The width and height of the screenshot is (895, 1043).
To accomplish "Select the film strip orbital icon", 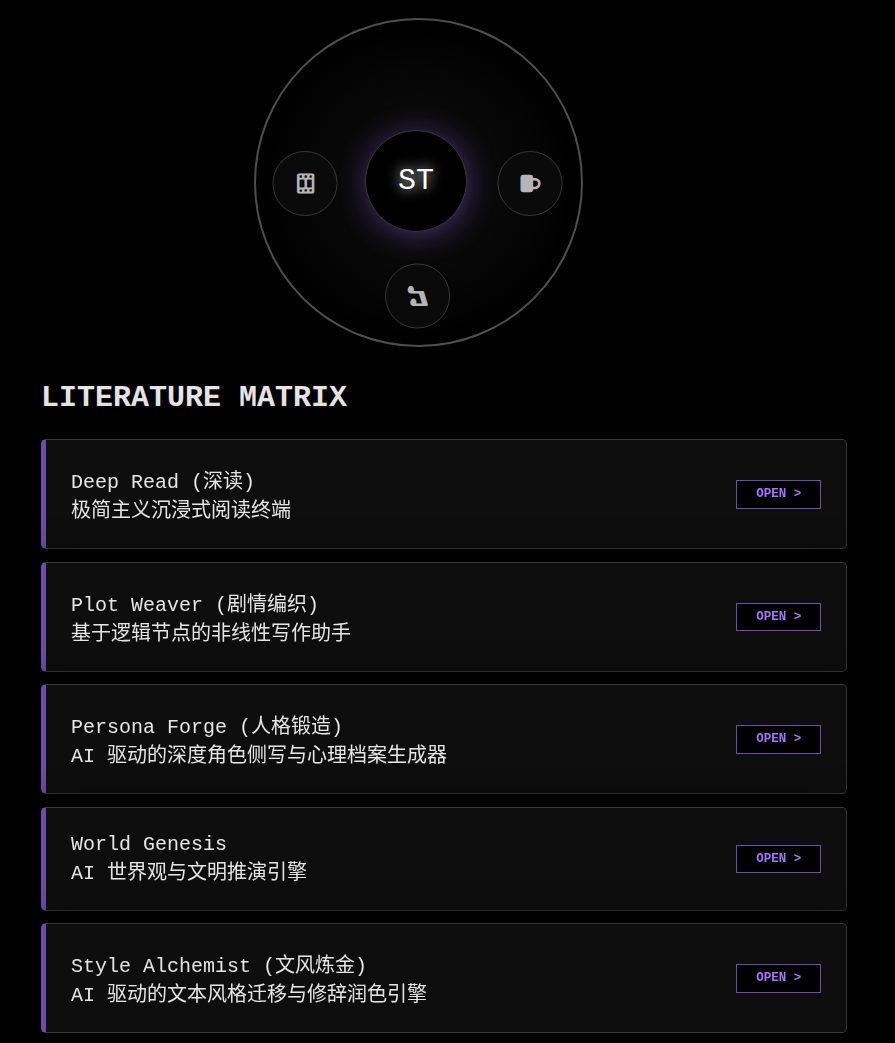I will [x=305, y=183].
